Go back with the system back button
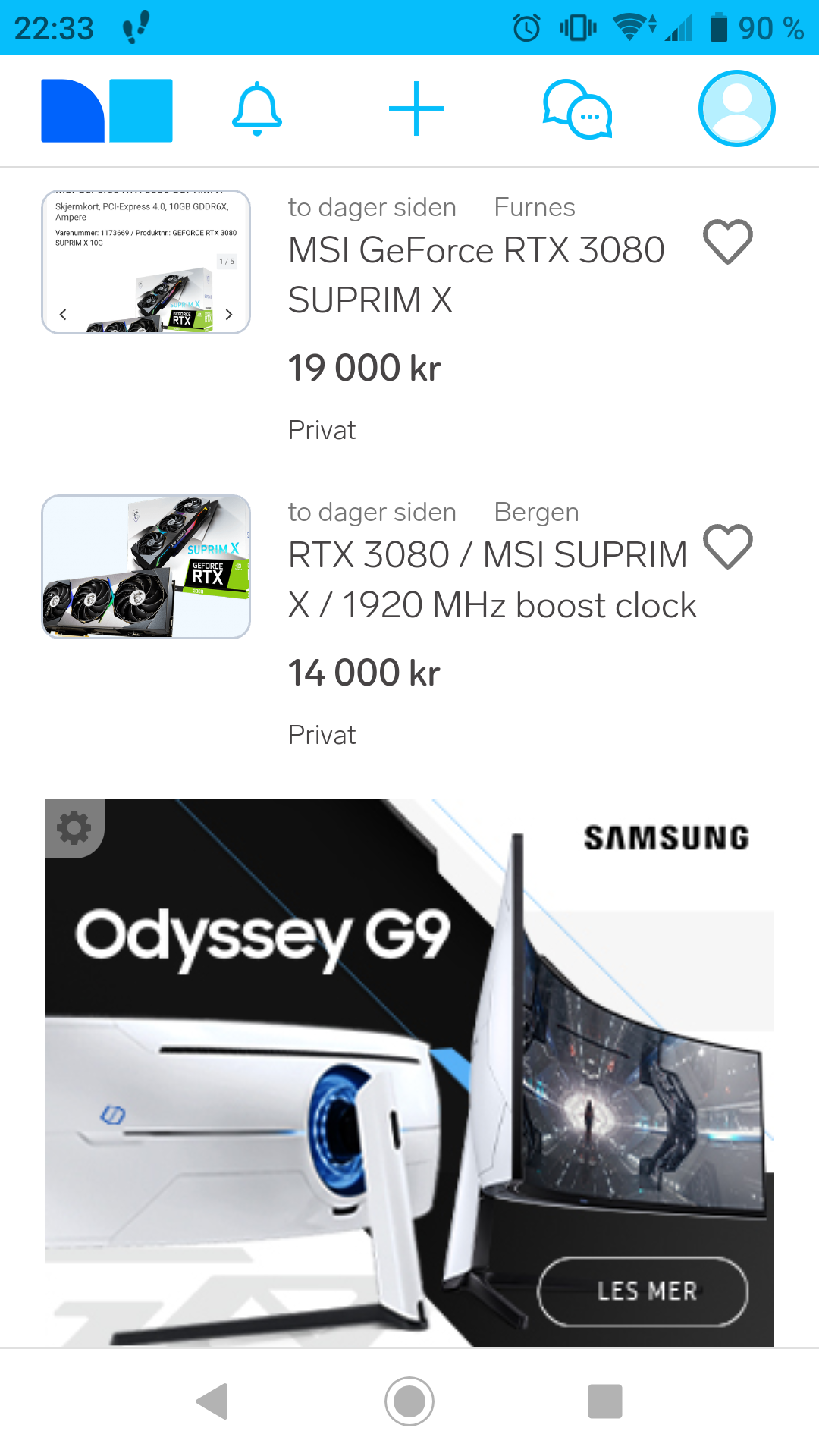Image resolution: width=819 pixels, height=1456 pixels. [x=213, y=1401]
